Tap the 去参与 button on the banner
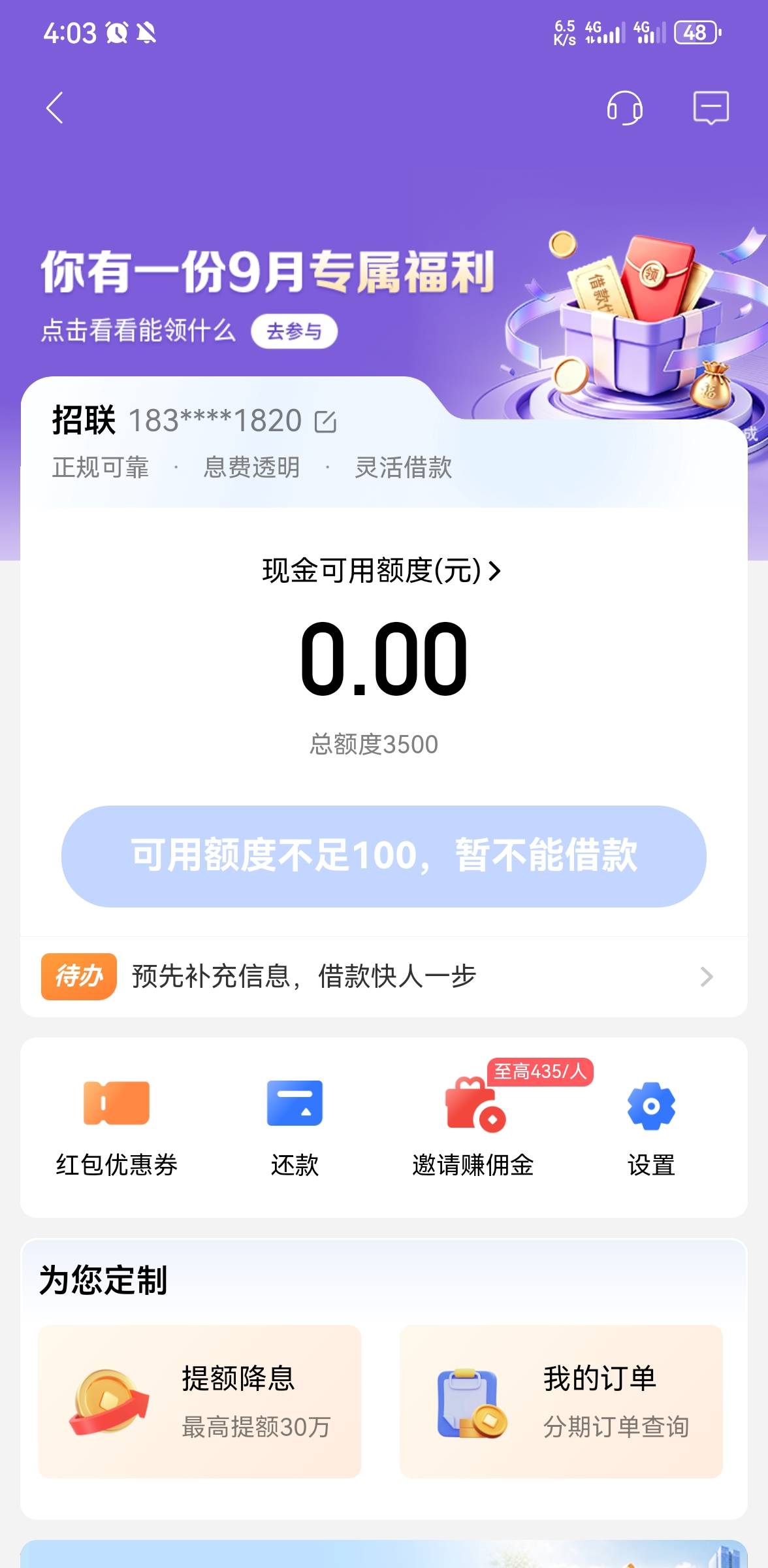768x1568 pixels. (295, 331)
